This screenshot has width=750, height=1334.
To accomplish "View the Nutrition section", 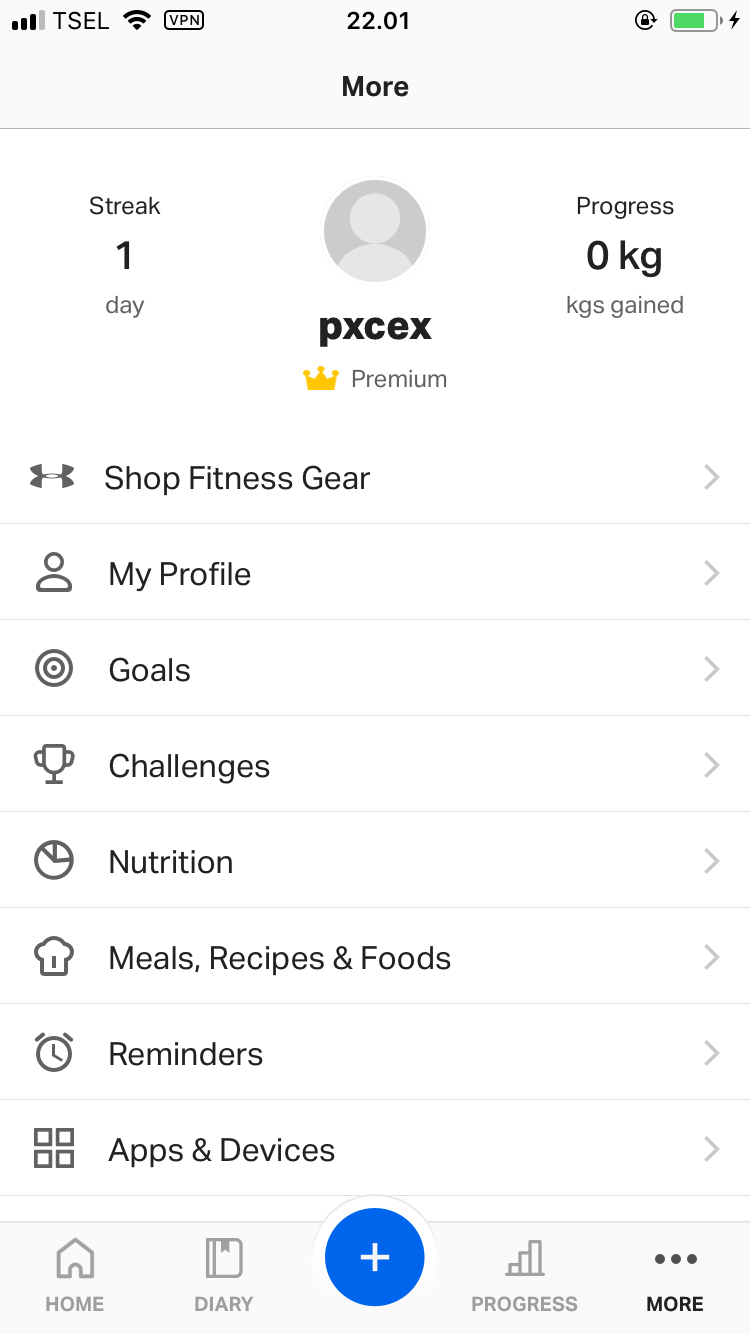I will [x=375, y=861].
